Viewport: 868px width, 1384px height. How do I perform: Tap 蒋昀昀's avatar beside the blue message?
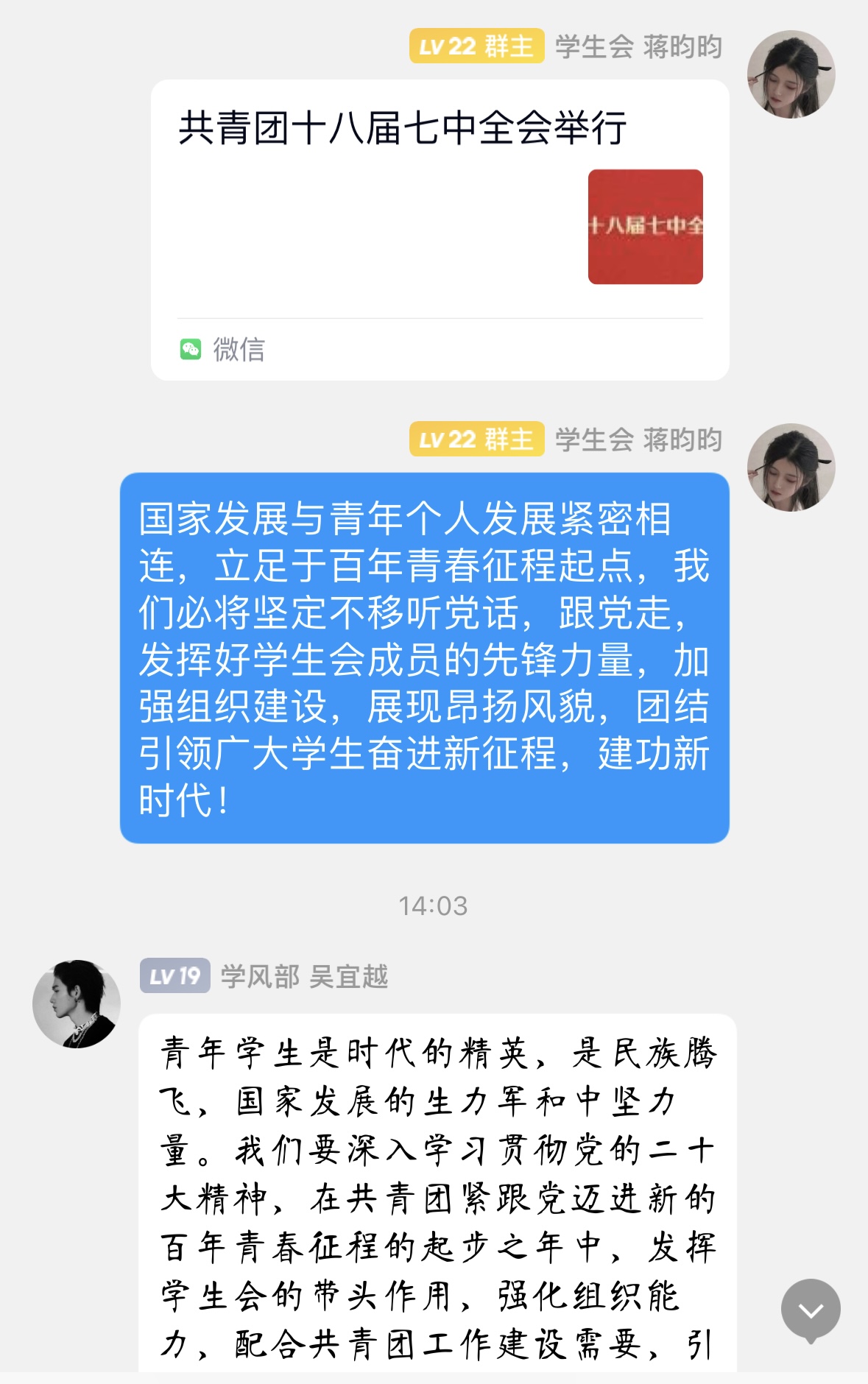pos(791,467)
